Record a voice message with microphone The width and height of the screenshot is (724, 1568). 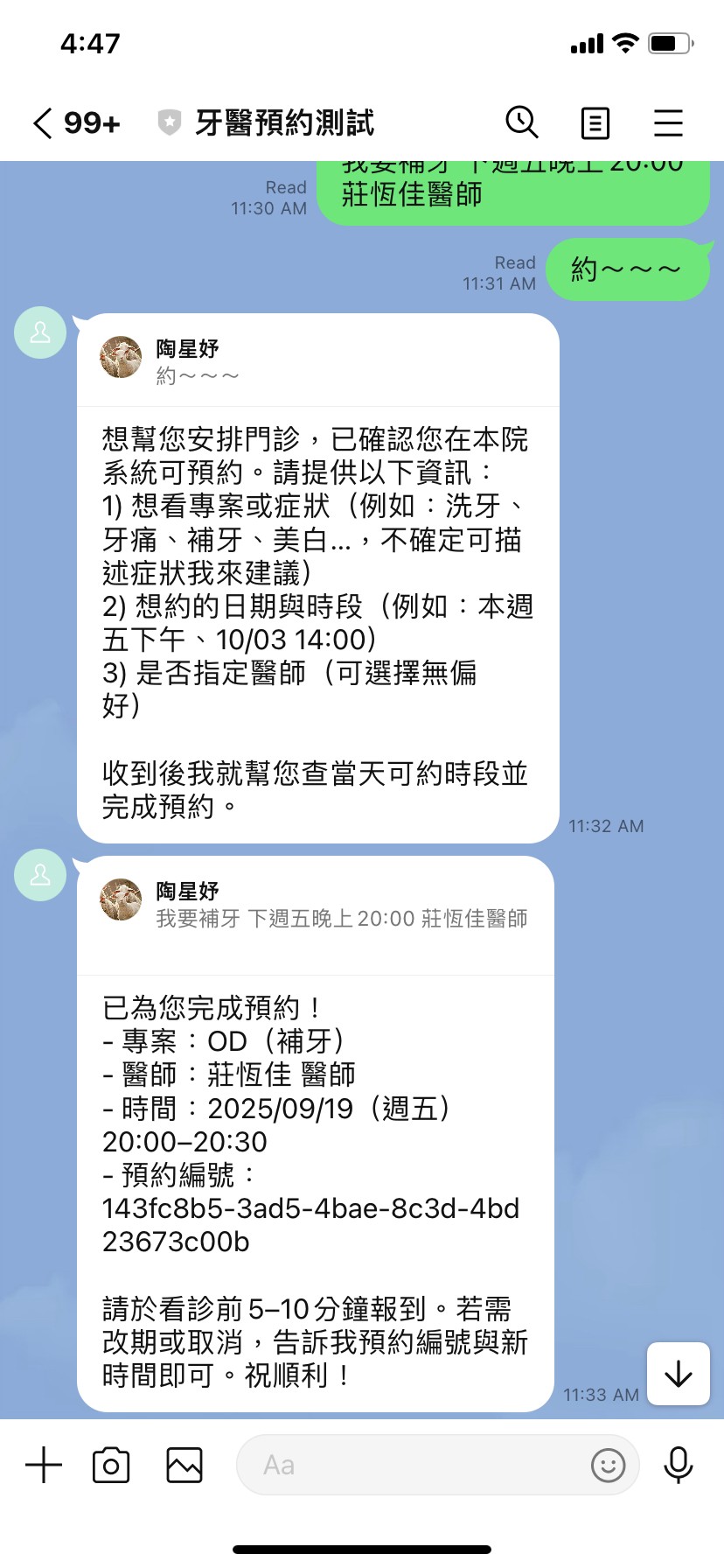679,1465
